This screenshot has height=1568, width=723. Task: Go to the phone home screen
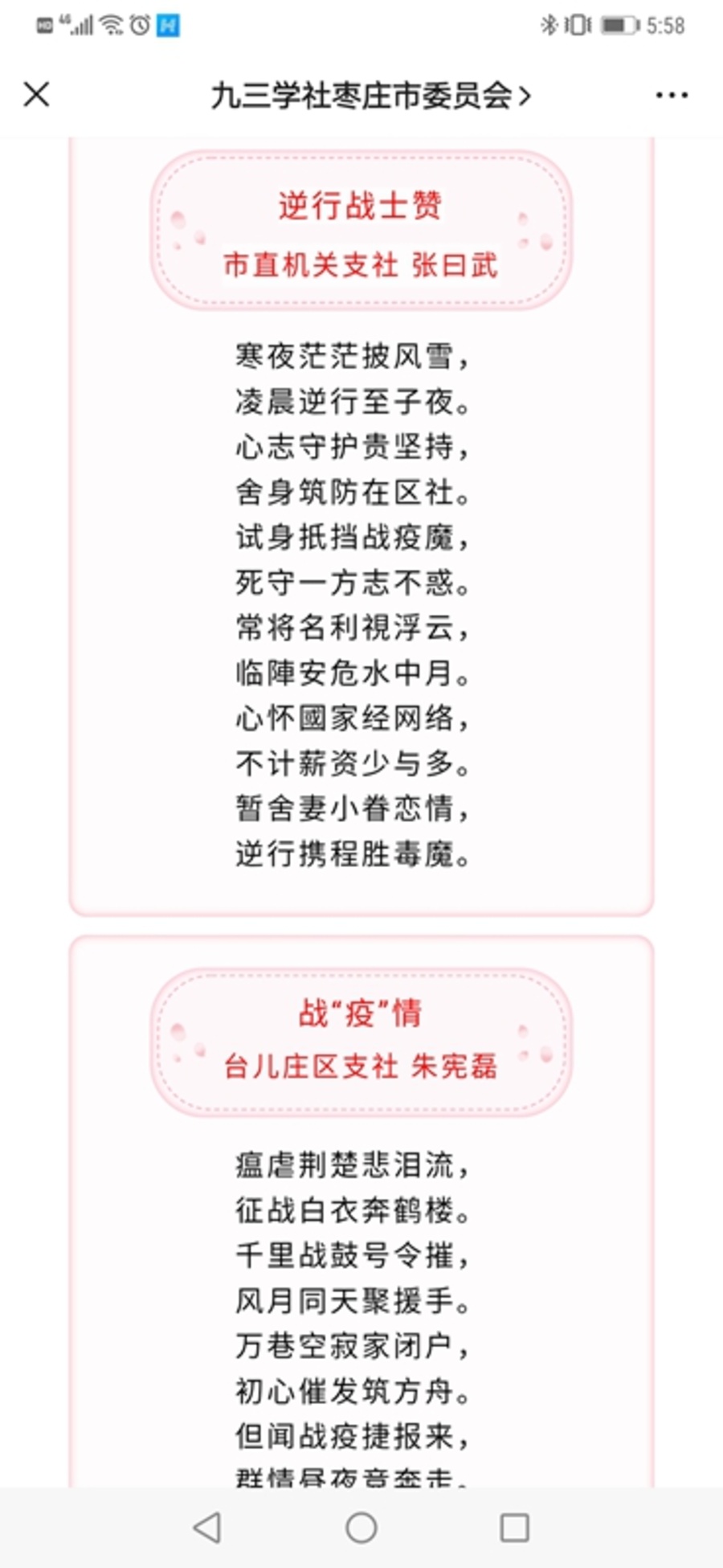tap(361, 1528)
